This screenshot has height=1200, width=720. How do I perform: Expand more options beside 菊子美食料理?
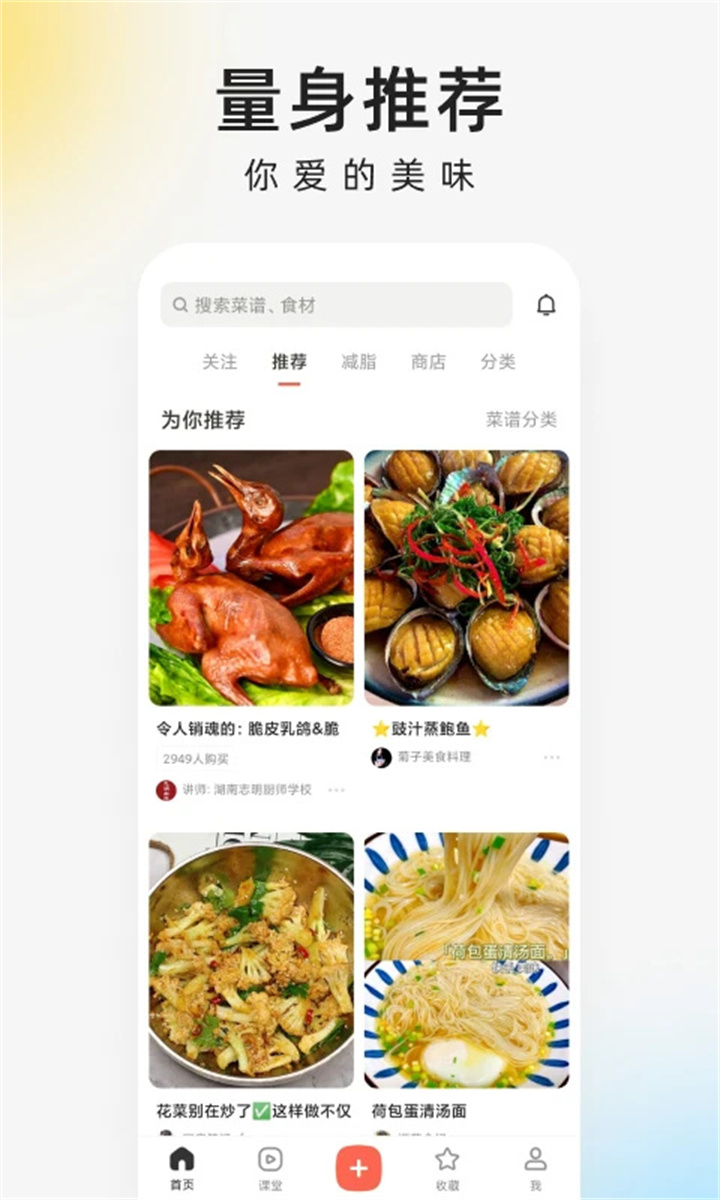[x=550, y=757]
